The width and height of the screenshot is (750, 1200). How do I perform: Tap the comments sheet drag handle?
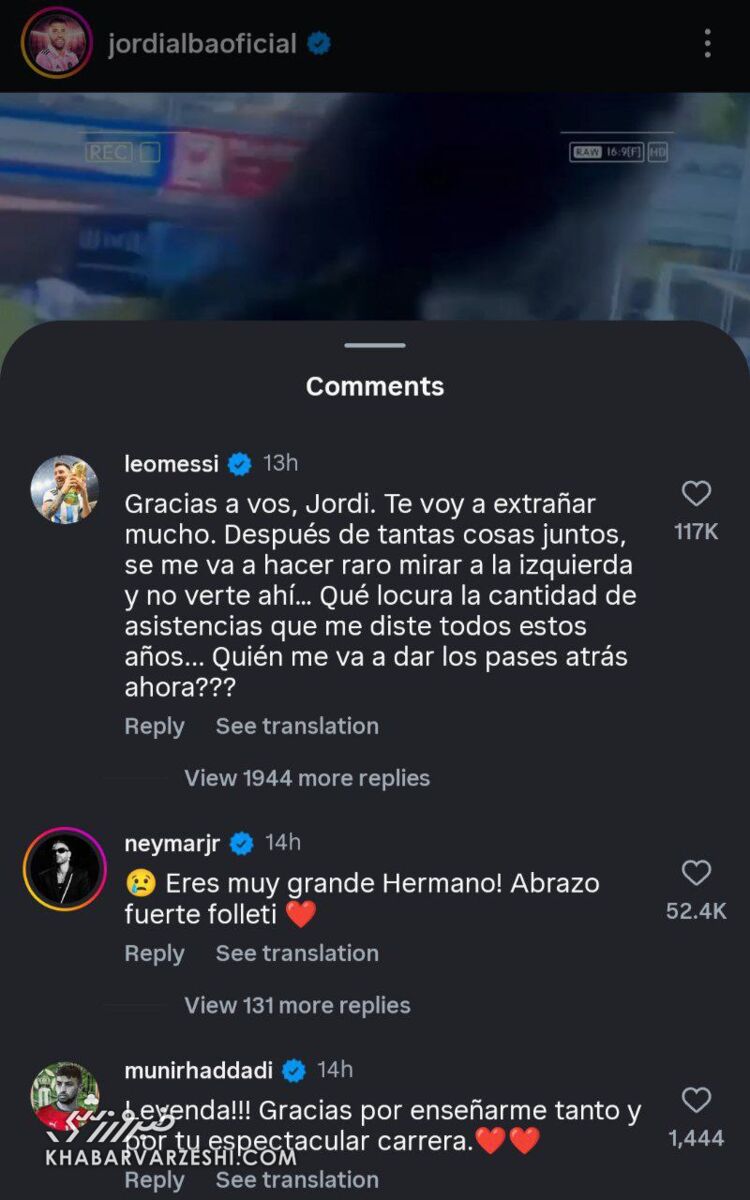point(375,345)
